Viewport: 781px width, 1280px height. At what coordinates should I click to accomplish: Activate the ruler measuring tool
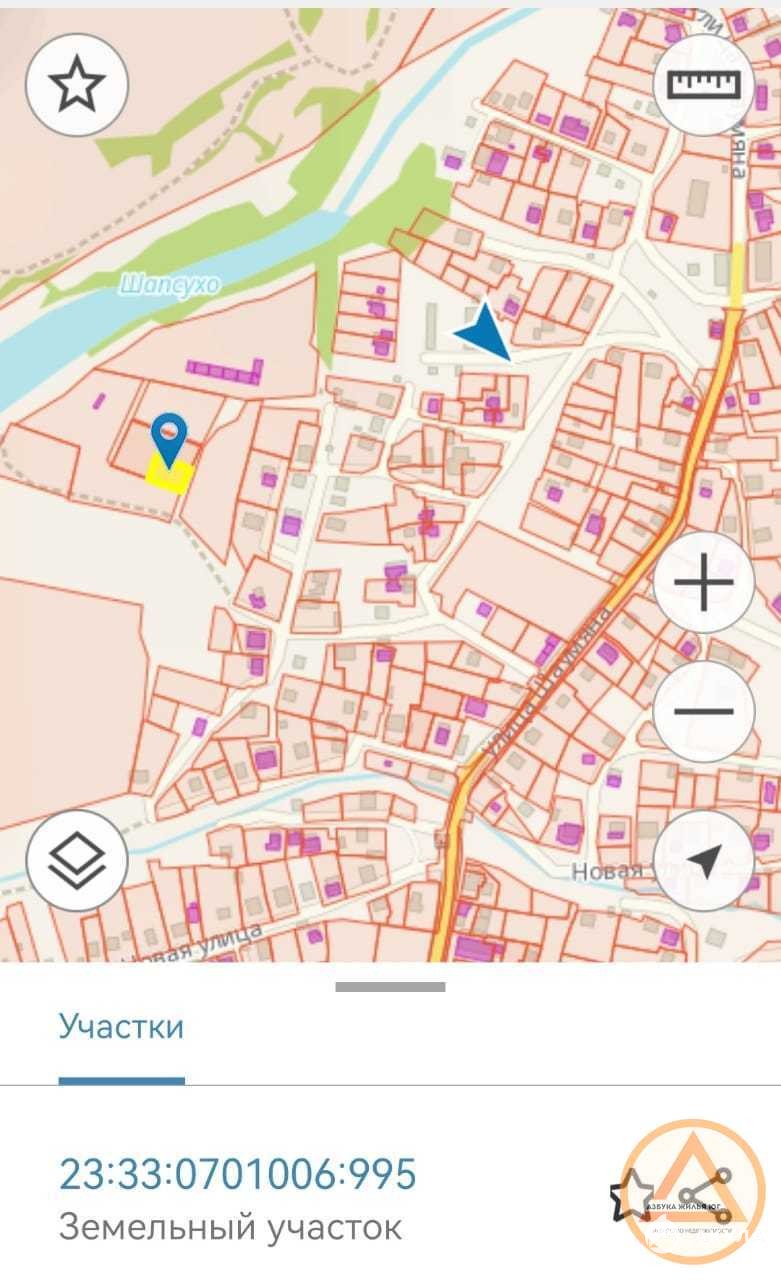pos(703,85)
